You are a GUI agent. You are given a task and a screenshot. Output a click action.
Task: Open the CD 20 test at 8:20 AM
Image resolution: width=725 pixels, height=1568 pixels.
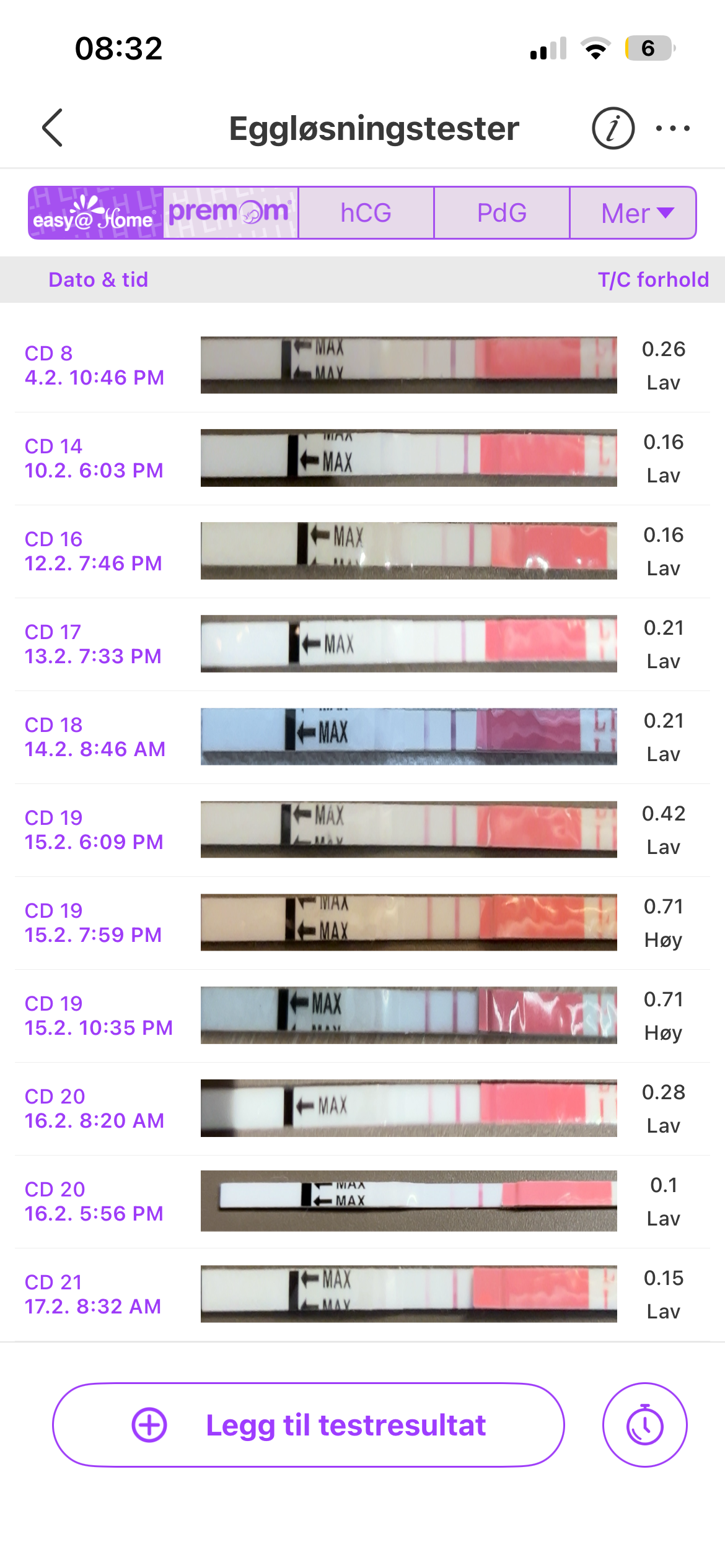(x=362, y=1108)
